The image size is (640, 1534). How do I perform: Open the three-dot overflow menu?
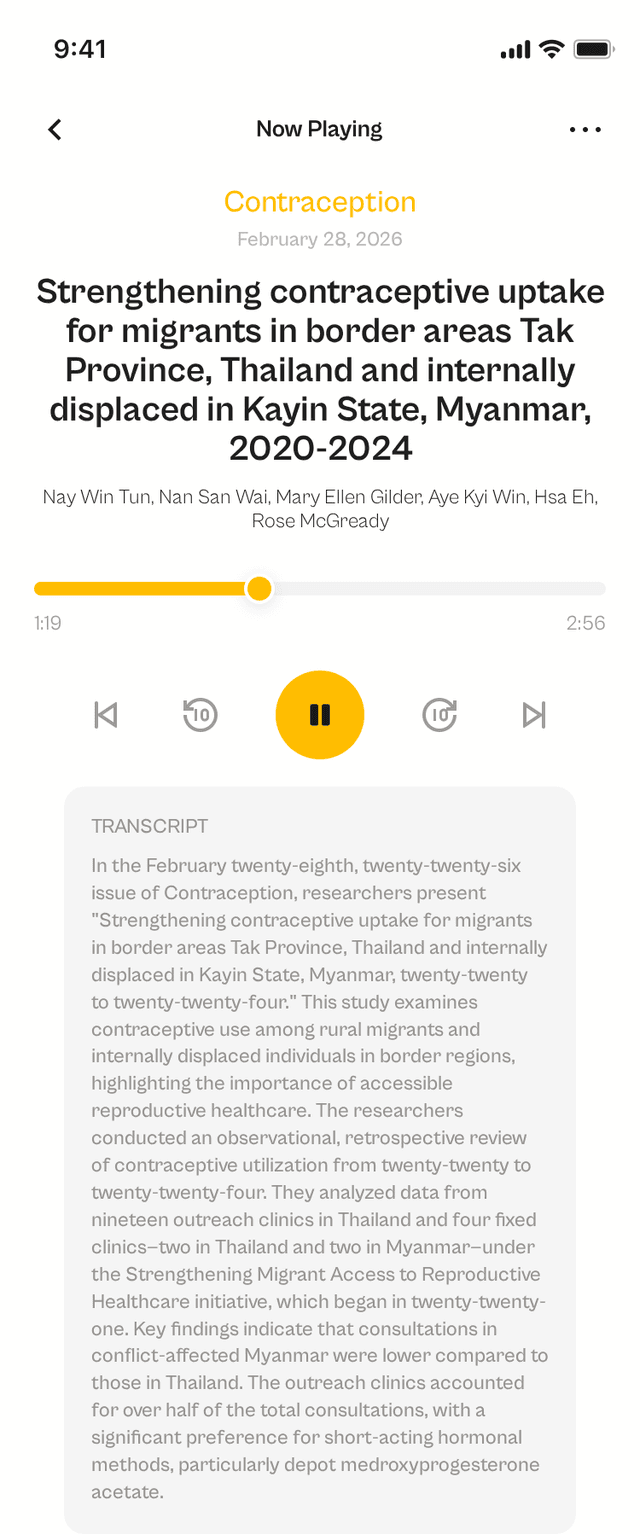tap(585, 129)
